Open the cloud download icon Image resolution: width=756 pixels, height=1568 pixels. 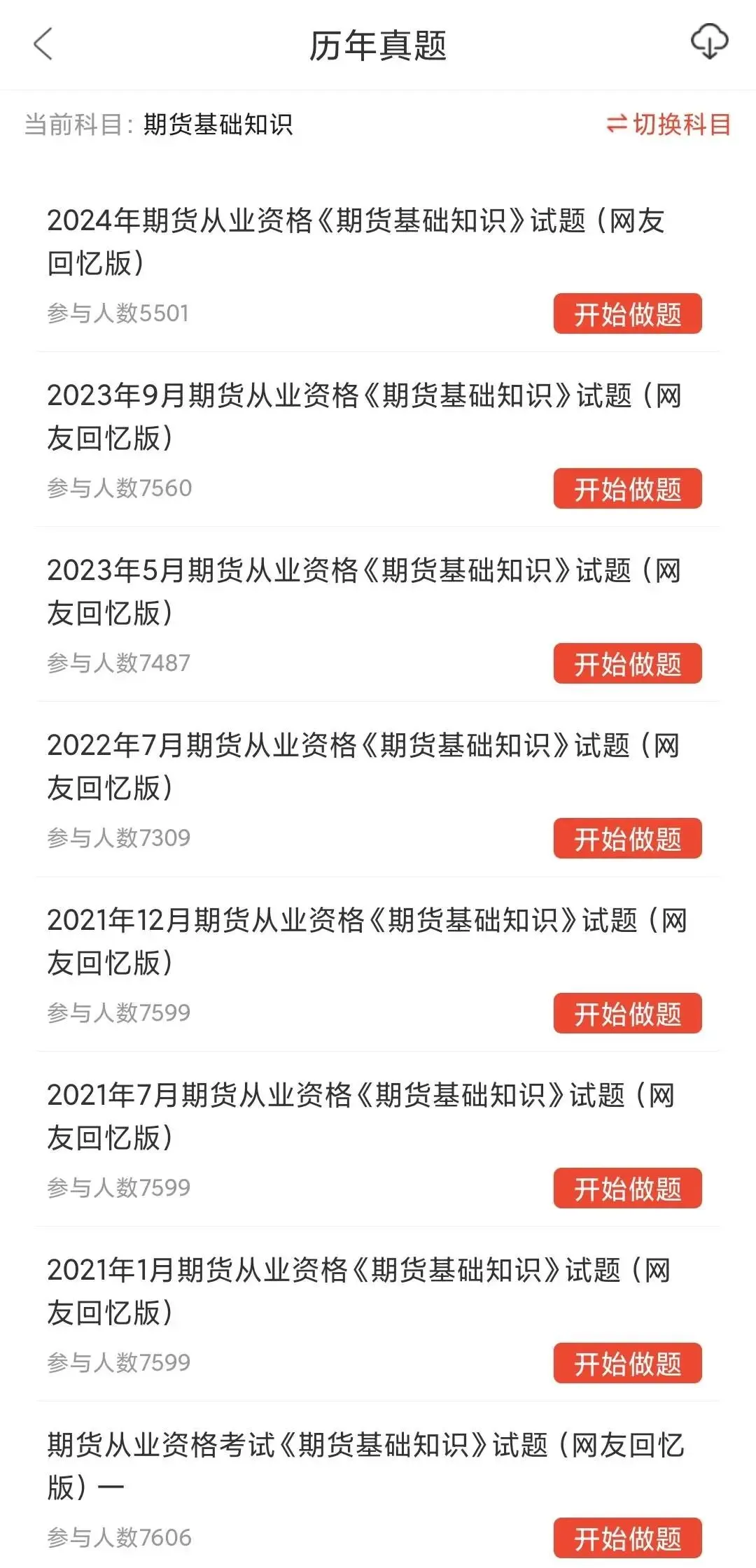[709, 43]
